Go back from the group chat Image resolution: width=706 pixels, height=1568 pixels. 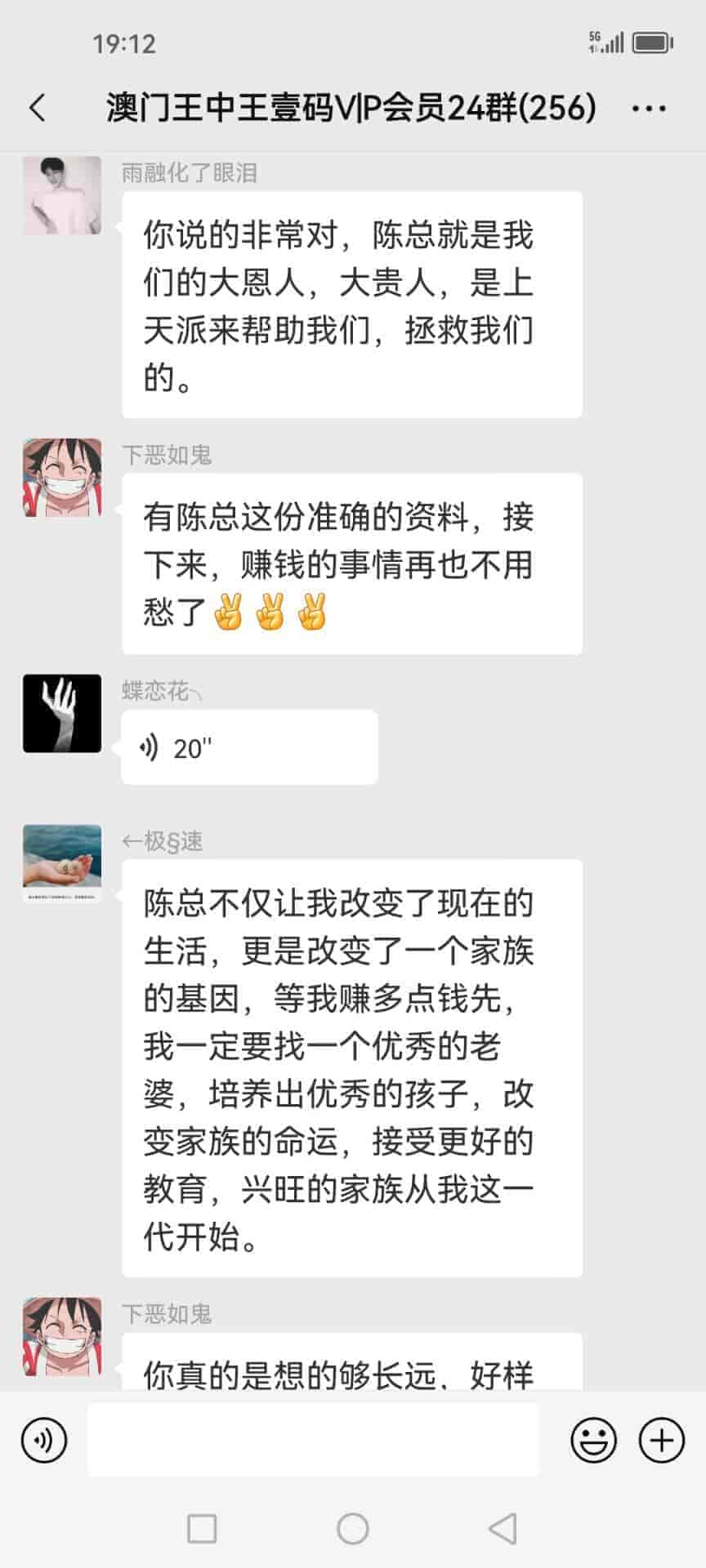(38, 108)
